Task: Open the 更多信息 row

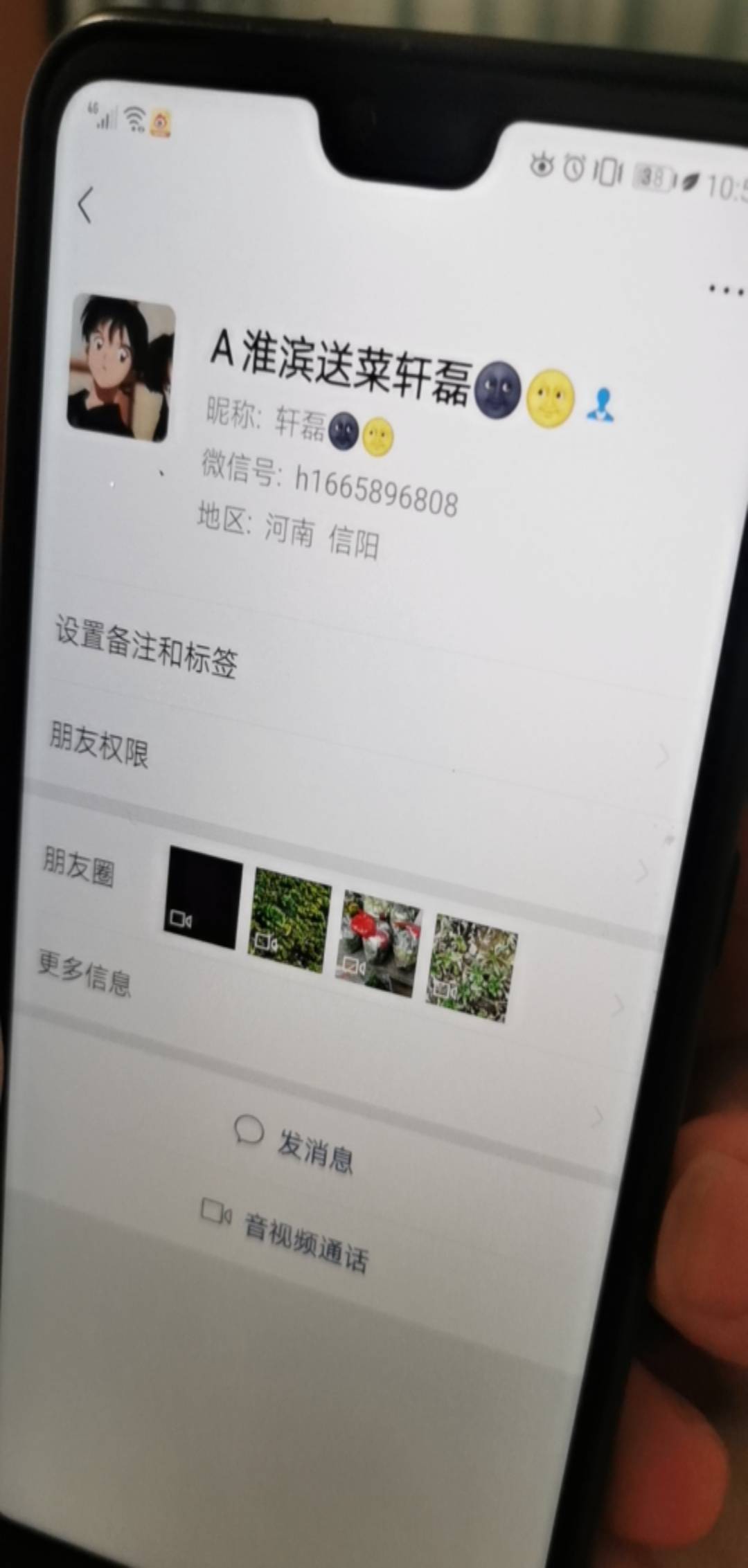Action: tap(84, 971)
